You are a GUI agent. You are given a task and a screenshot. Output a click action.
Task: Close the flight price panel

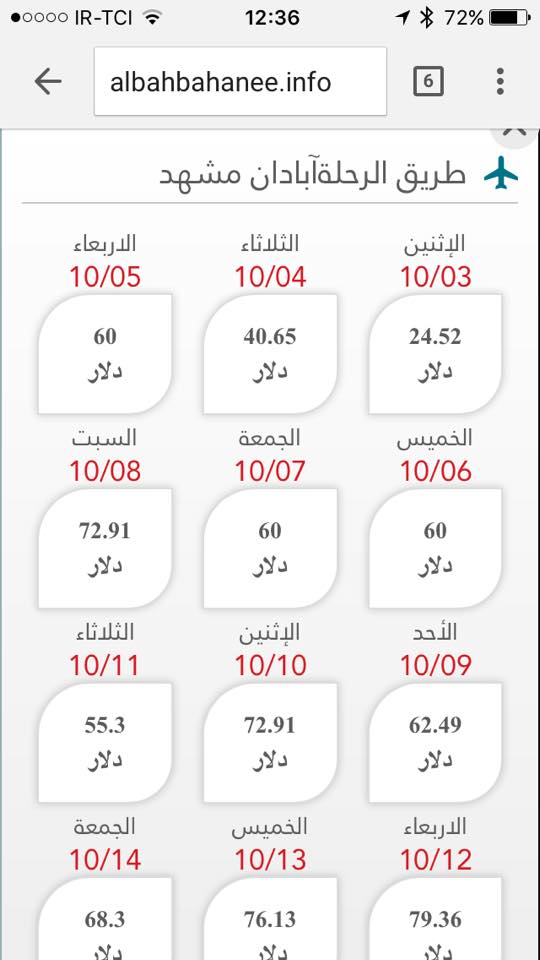point(516,133)
